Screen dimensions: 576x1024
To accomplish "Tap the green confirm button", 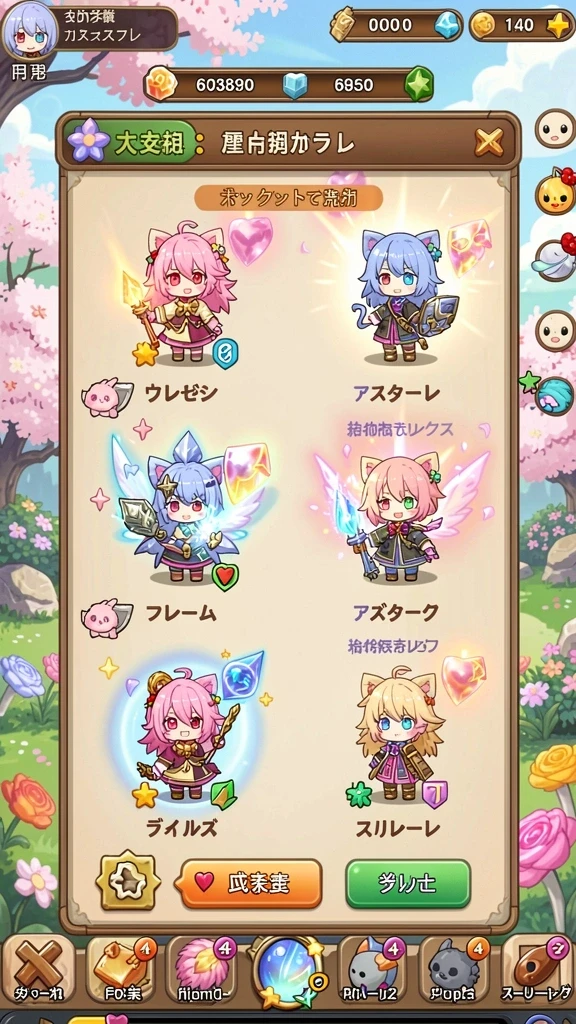I will tap(408, 883).
